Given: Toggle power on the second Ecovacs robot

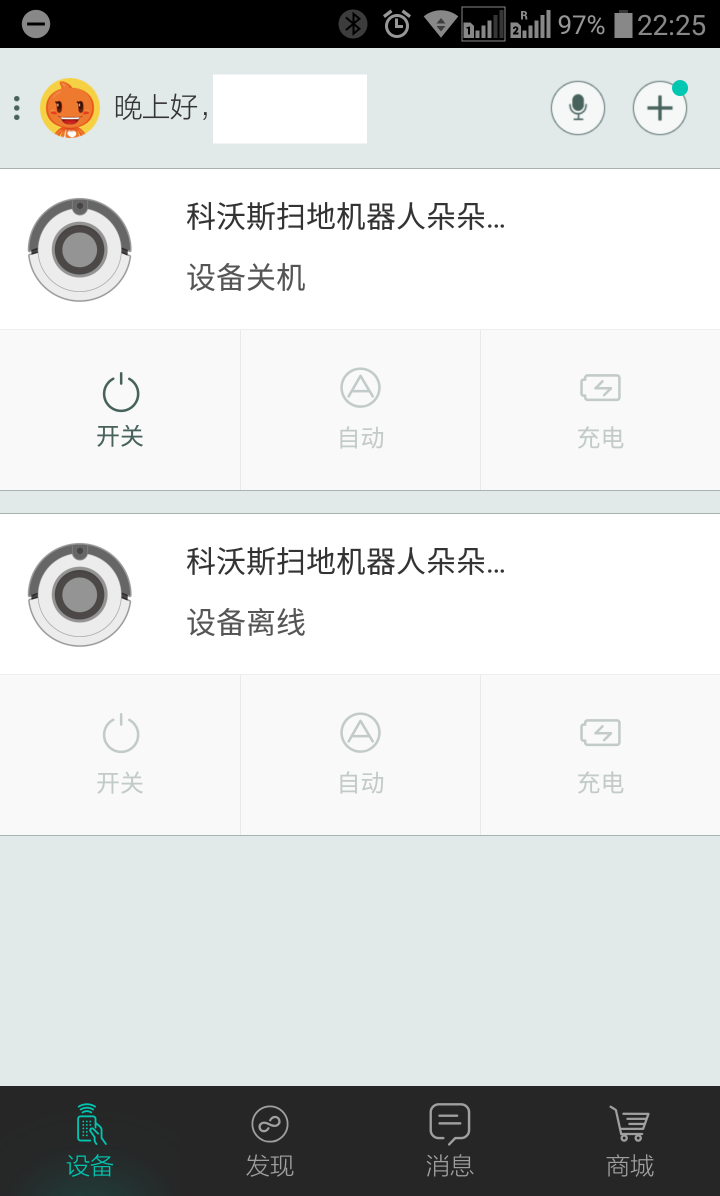Looking at the screenshot, I should (x=120, y=753).
